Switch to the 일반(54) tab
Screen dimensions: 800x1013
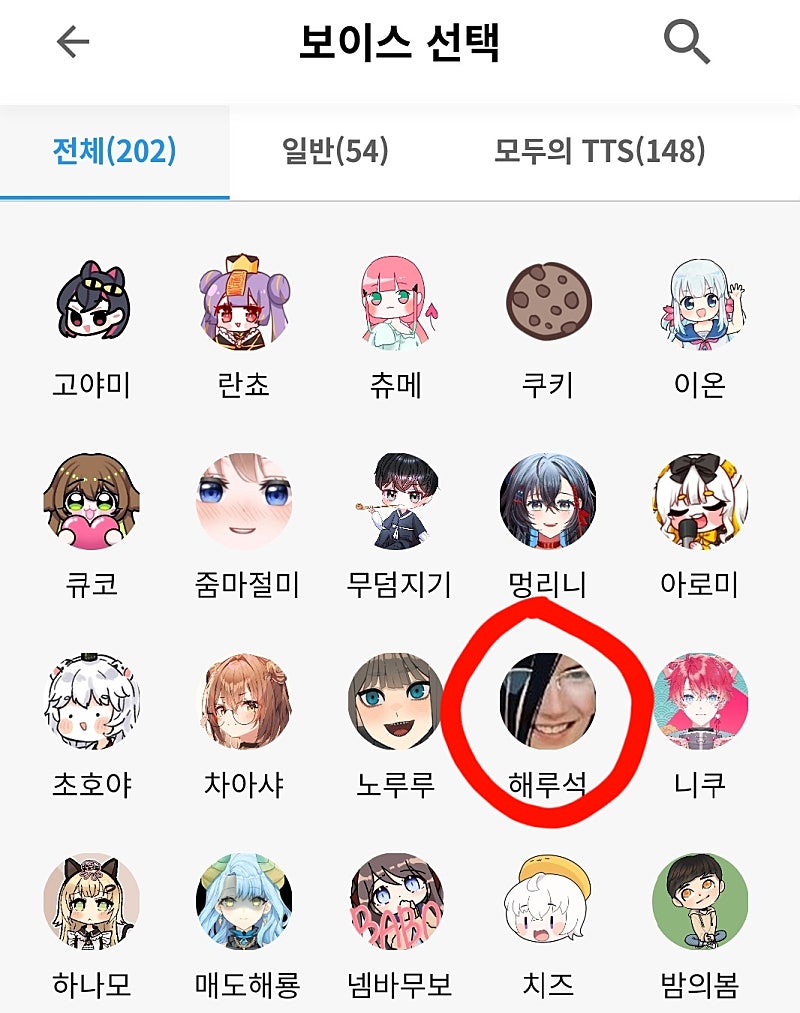pos(335,152)
